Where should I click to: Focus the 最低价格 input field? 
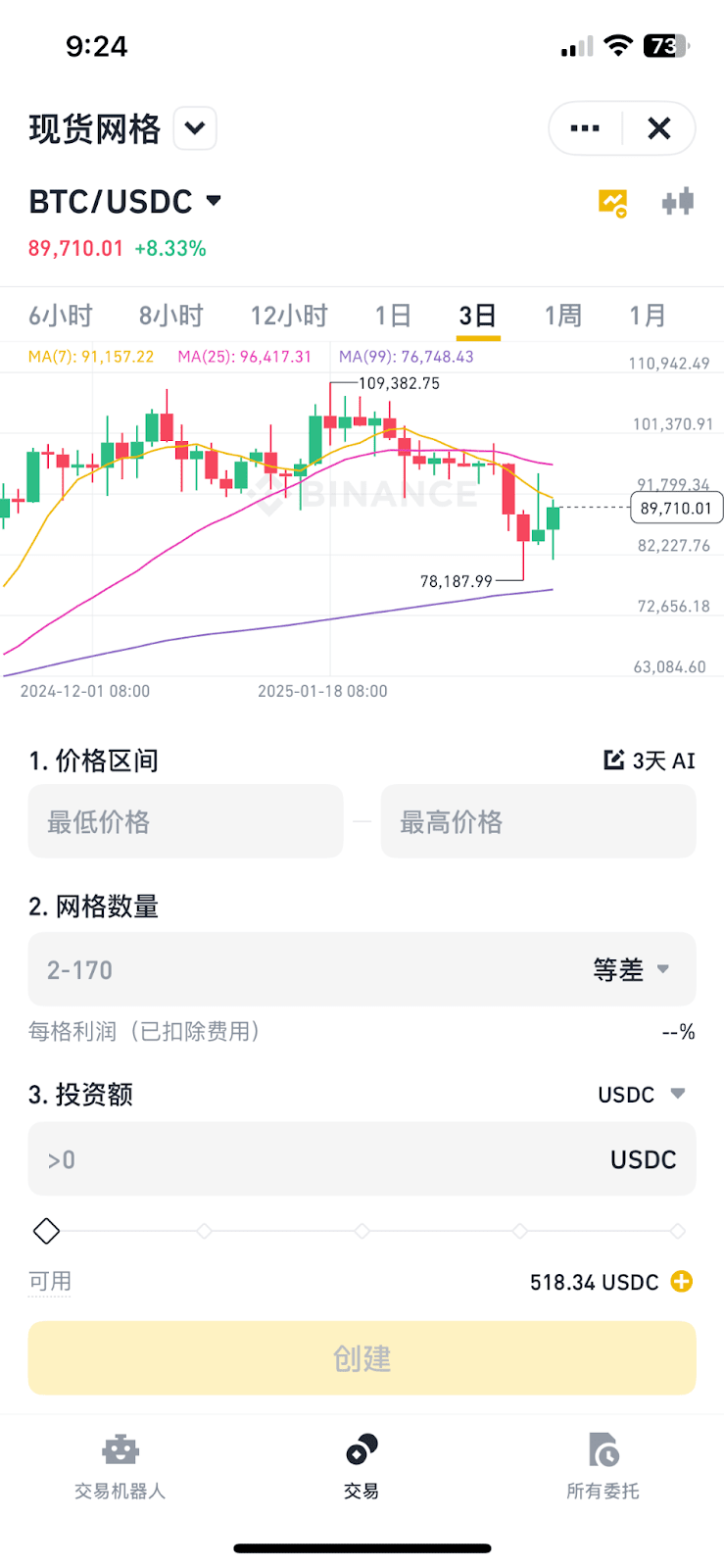[x=185, y=821]
